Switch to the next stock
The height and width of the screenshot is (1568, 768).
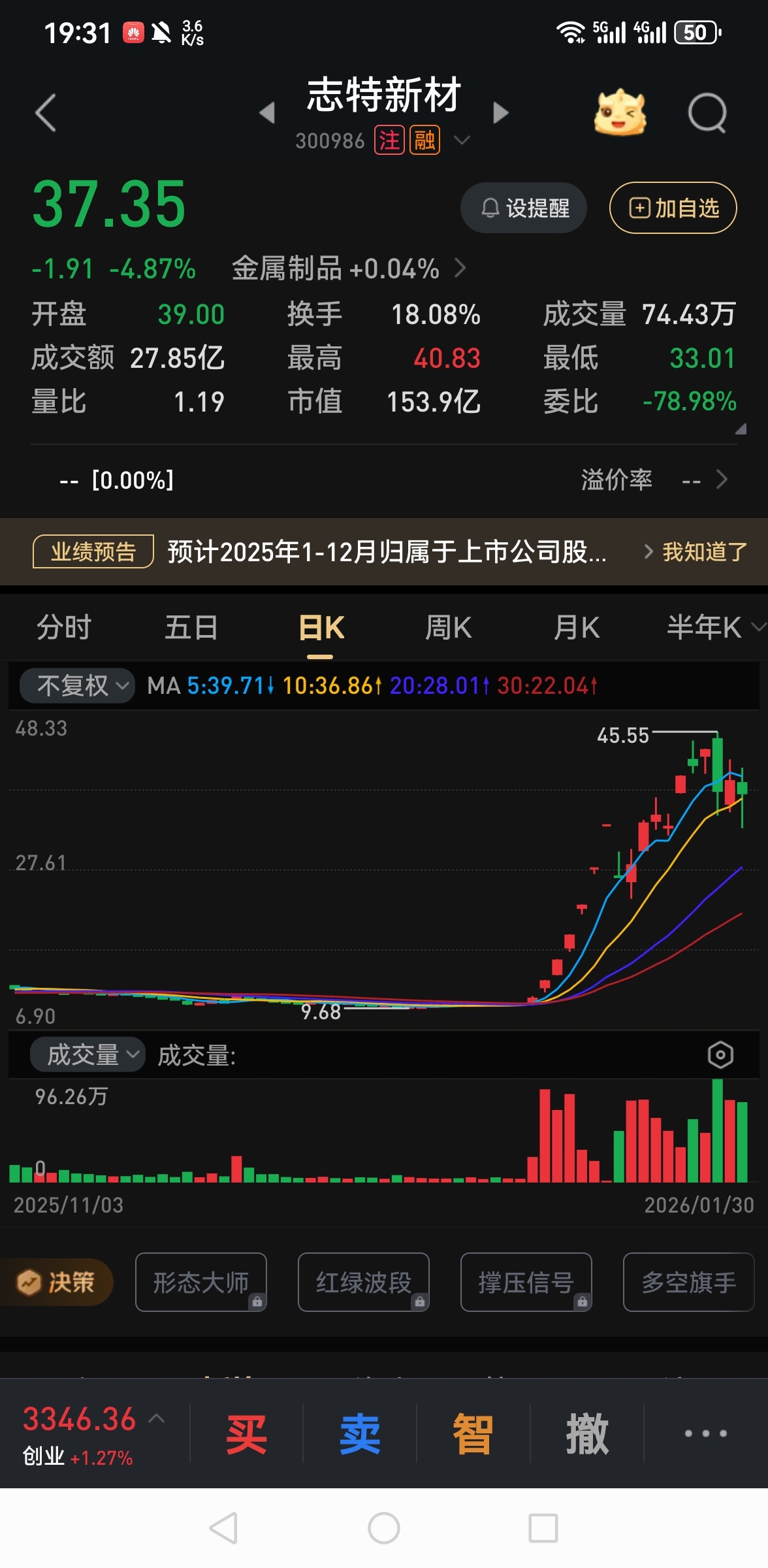500,113
